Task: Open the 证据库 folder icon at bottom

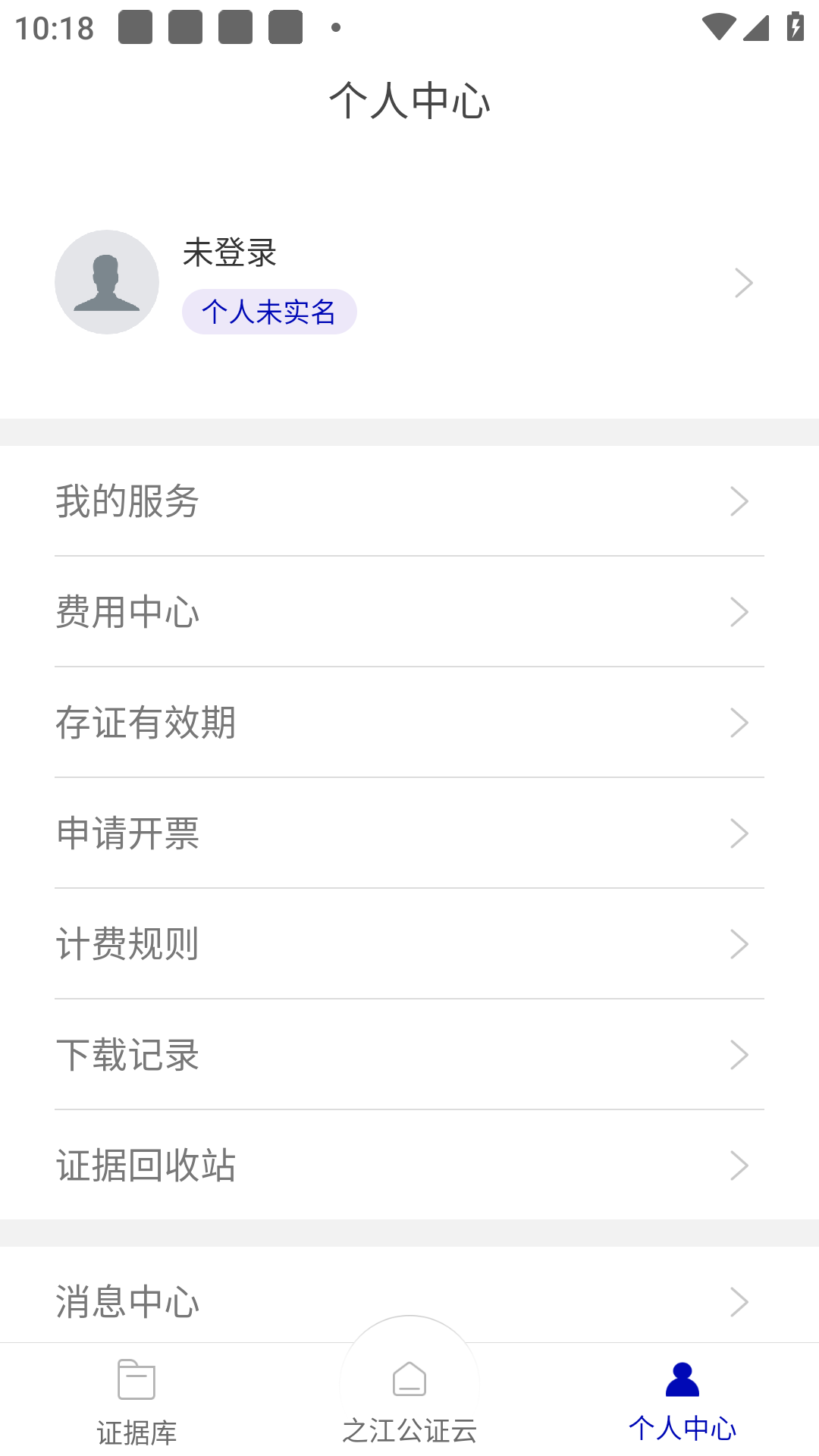Action: coord(136,1382)
